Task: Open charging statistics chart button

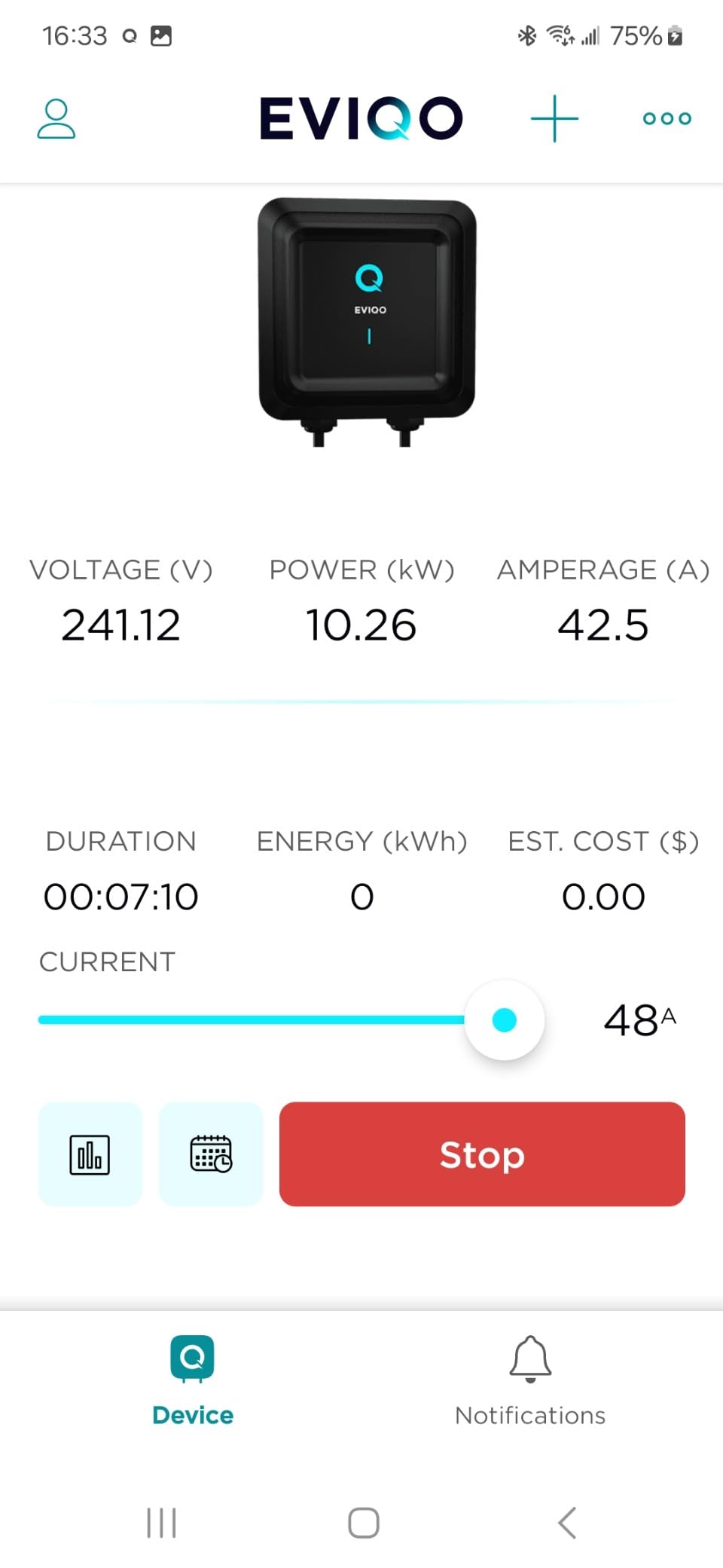Action: pyautogui.click(x=90, y=1154)
